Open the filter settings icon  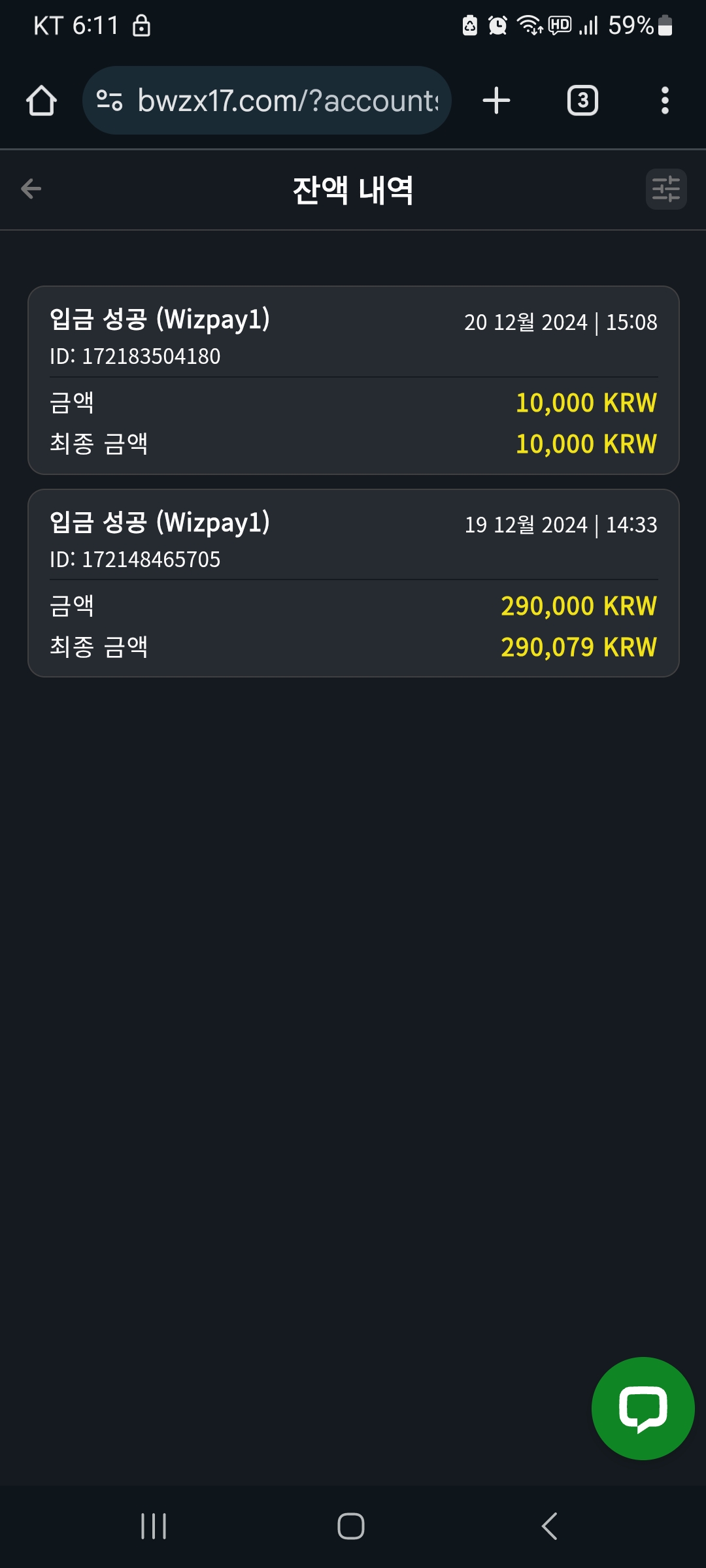[x=666, y=189]
